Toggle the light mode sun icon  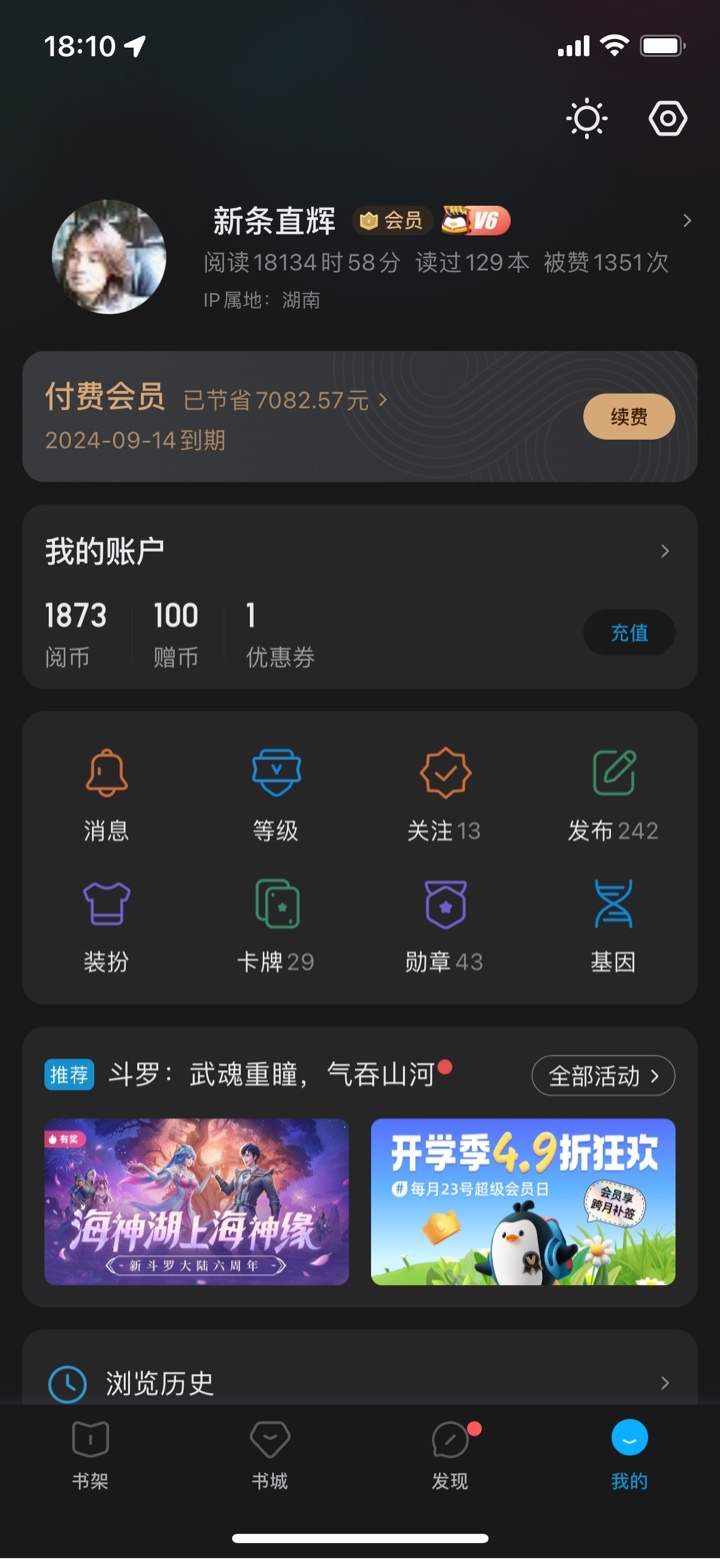(x=587, y=120)
